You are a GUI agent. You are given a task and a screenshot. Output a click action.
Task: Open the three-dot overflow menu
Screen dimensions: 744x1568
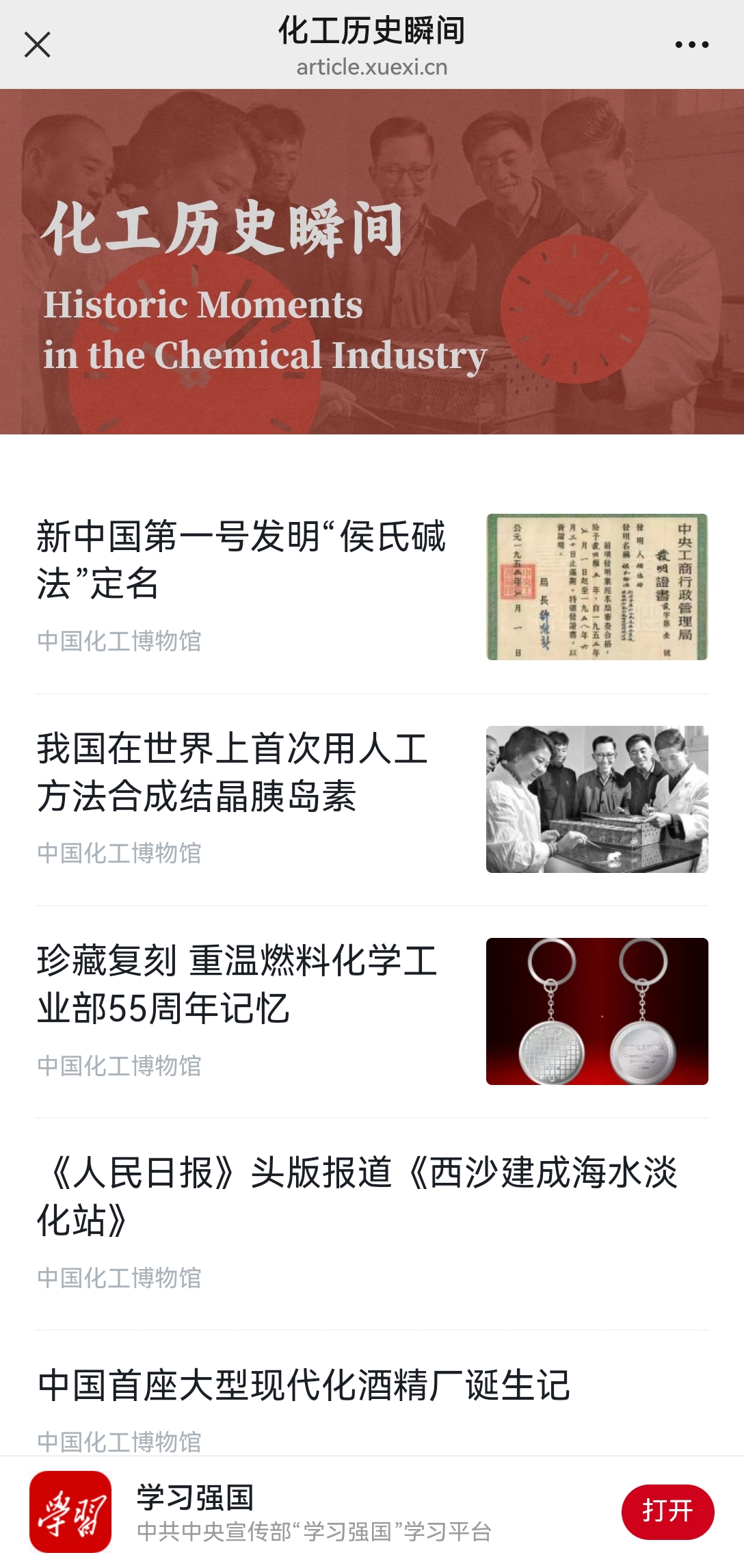[x=691, y=45]
